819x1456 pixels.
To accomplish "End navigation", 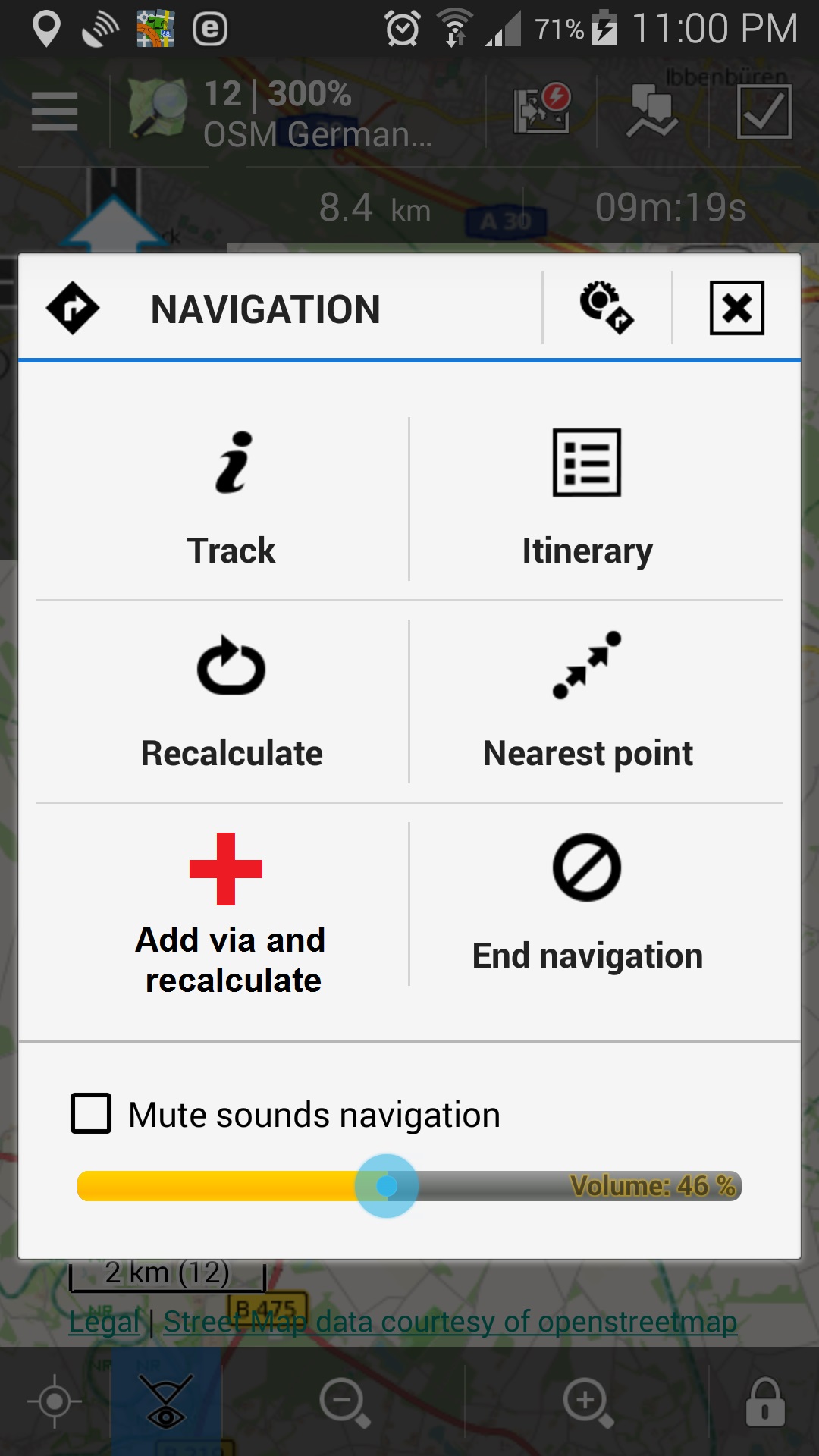I will (587, 902).
